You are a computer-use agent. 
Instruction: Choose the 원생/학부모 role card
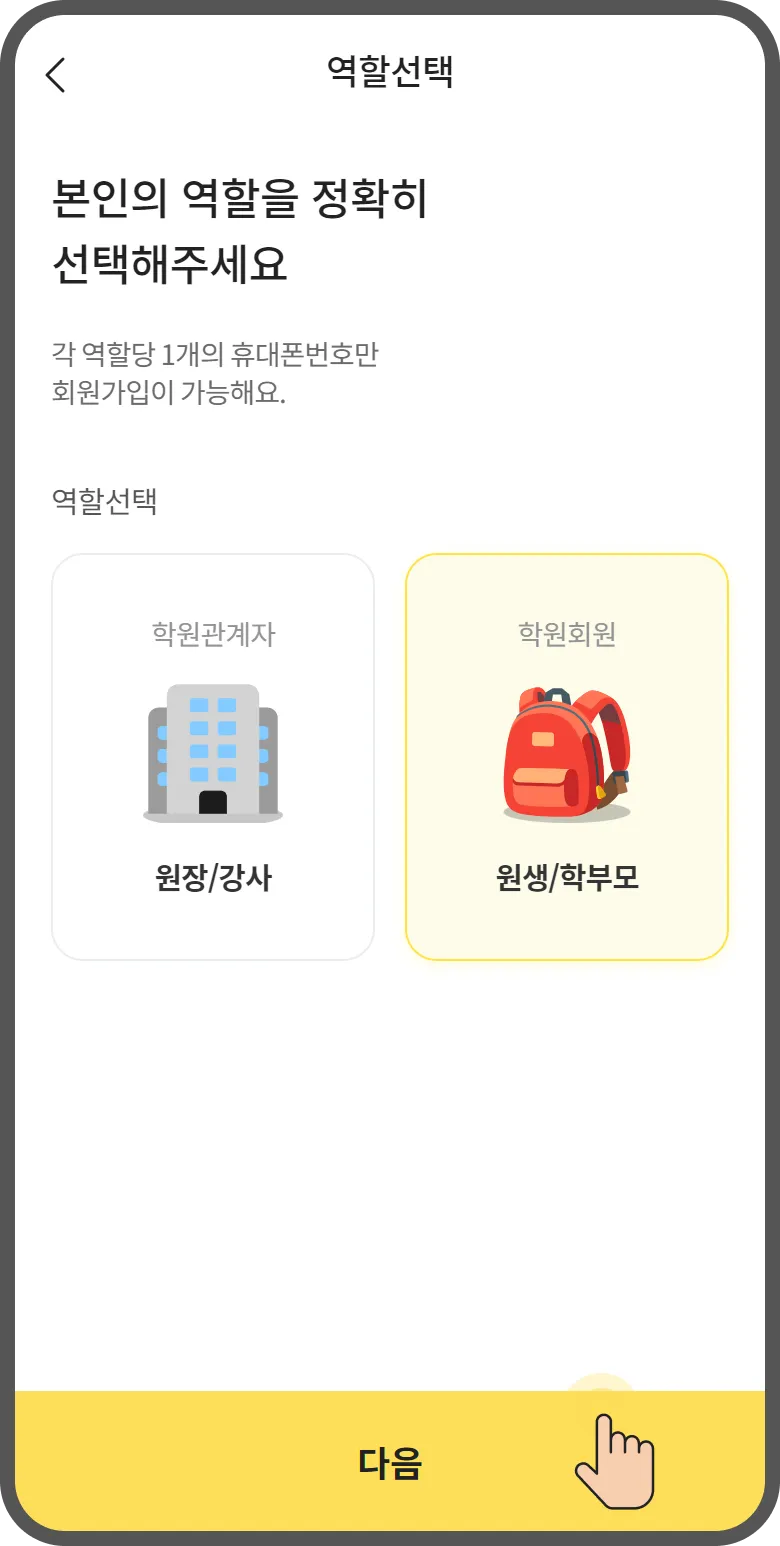[566, 757]
